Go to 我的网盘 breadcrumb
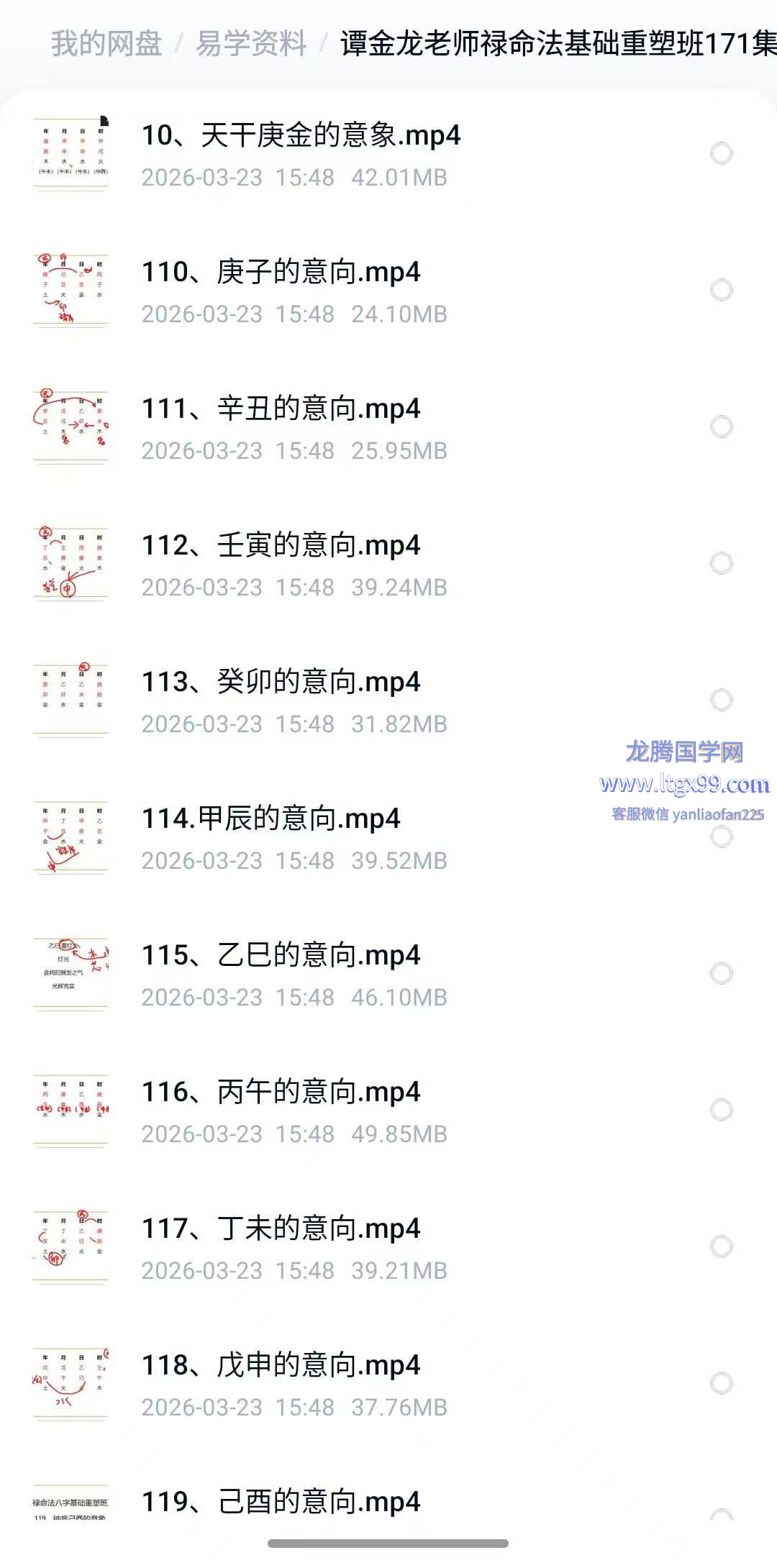Image resolution: width=777 pixels, height=1568 pixels. point(106,44)
